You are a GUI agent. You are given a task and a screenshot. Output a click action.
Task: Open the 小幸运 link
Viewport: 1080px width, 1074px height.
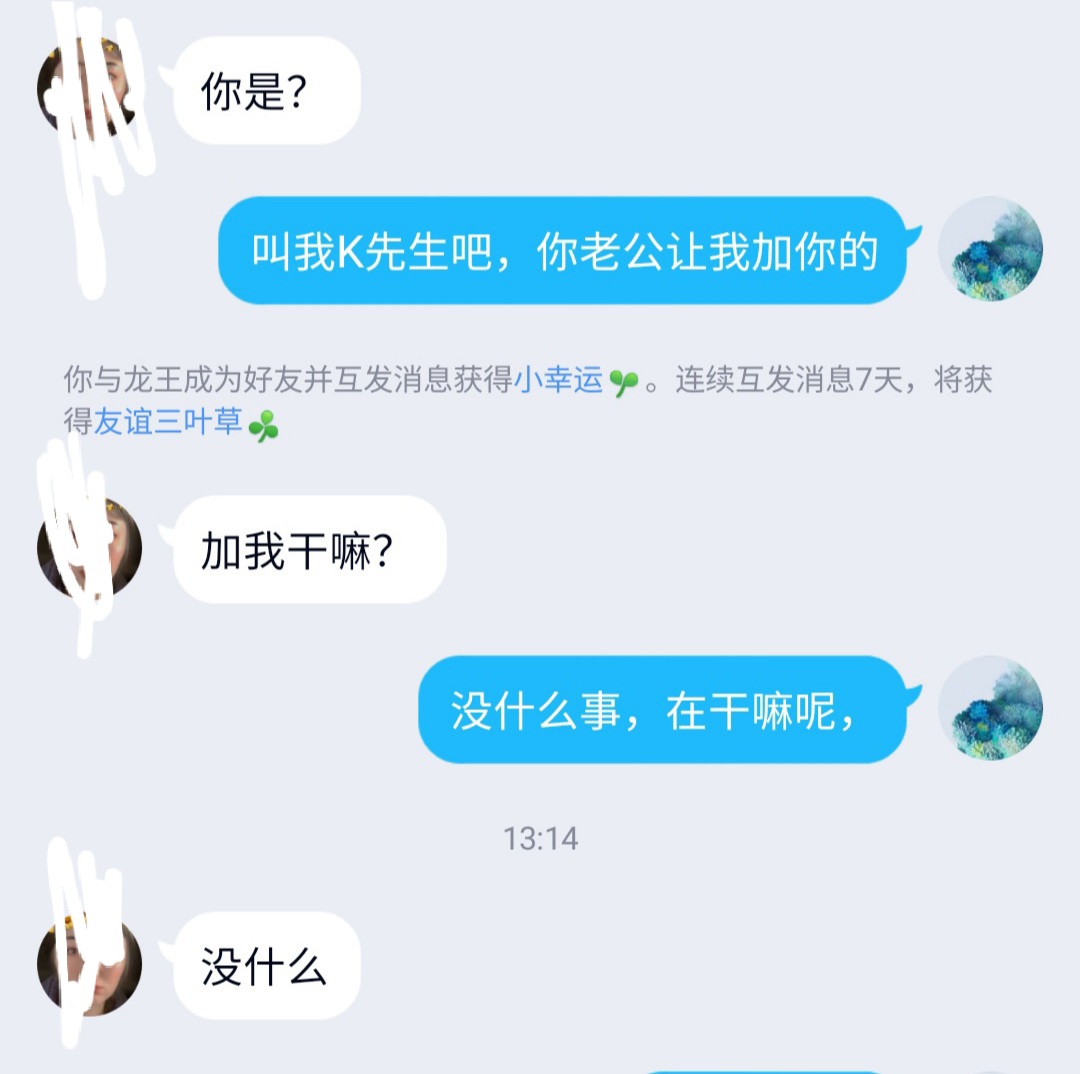point(559,381)
